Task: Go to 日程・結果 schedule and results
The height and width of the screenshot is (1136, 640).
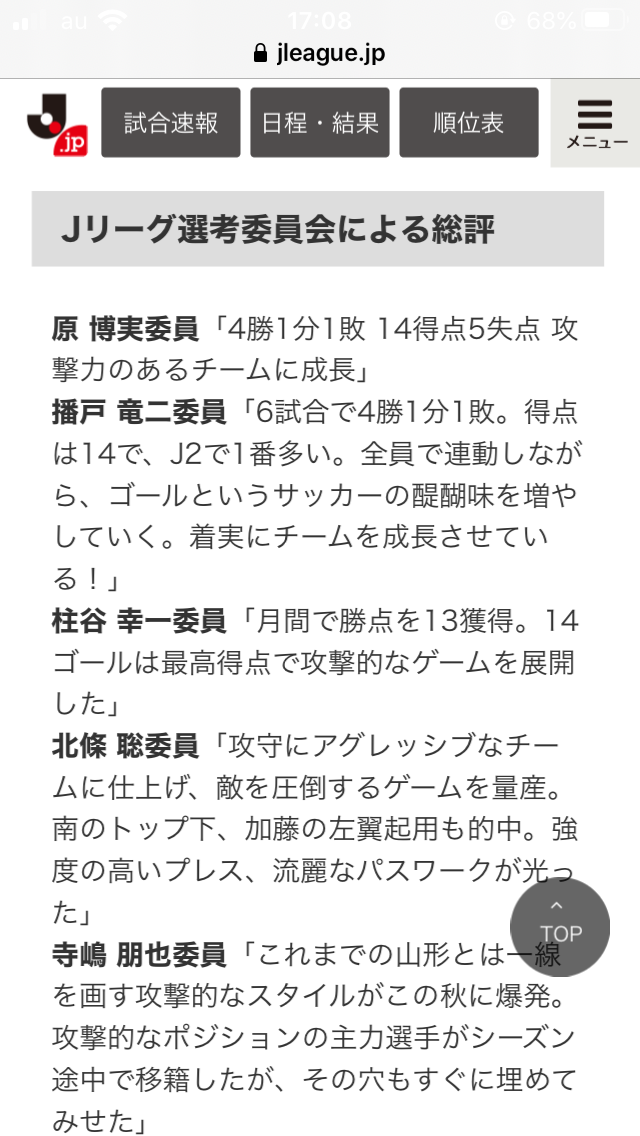Action: tap(320, 122)
